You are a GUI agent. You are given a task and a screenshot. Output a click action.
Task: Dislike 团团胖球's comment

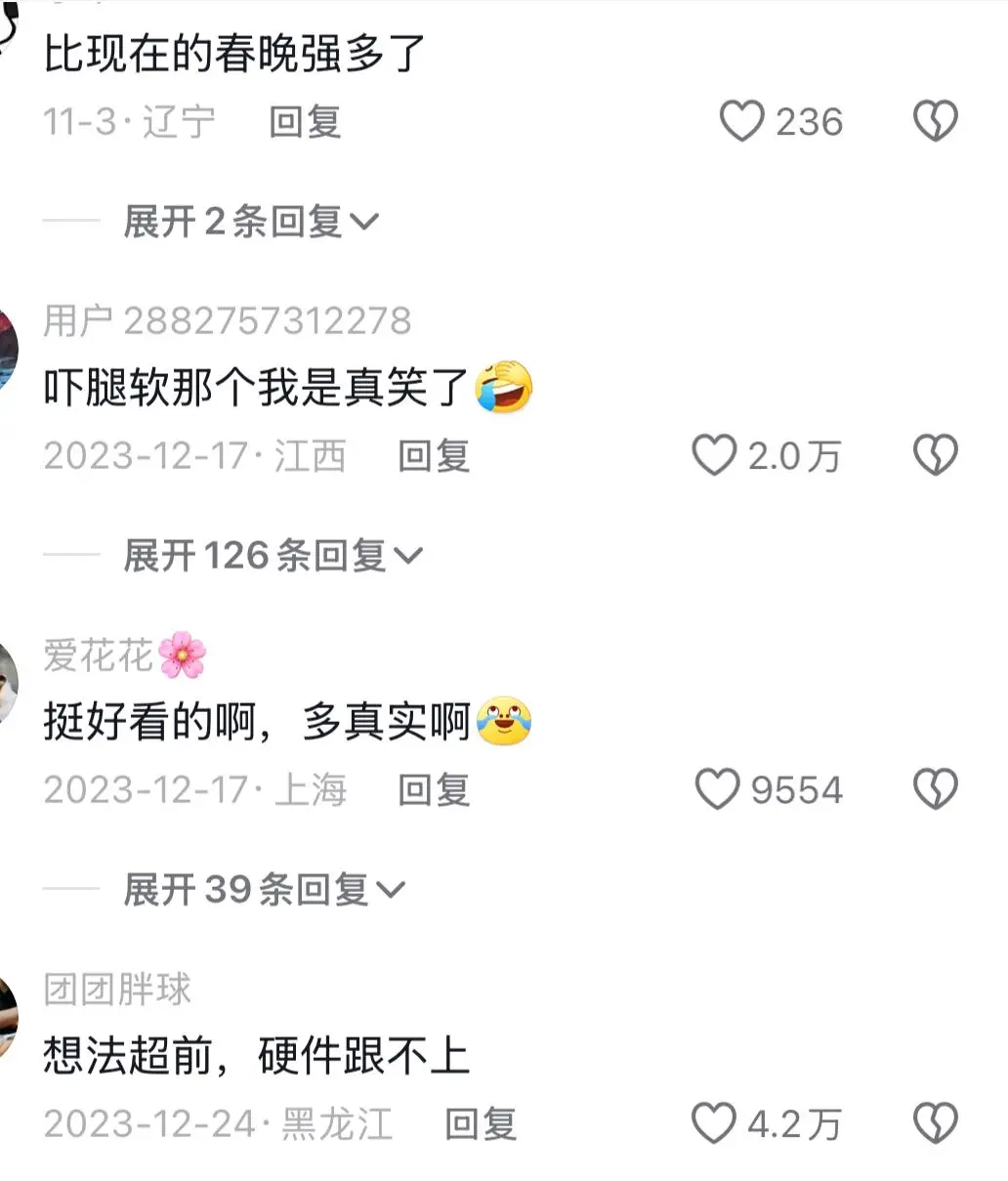point(935,1123)
